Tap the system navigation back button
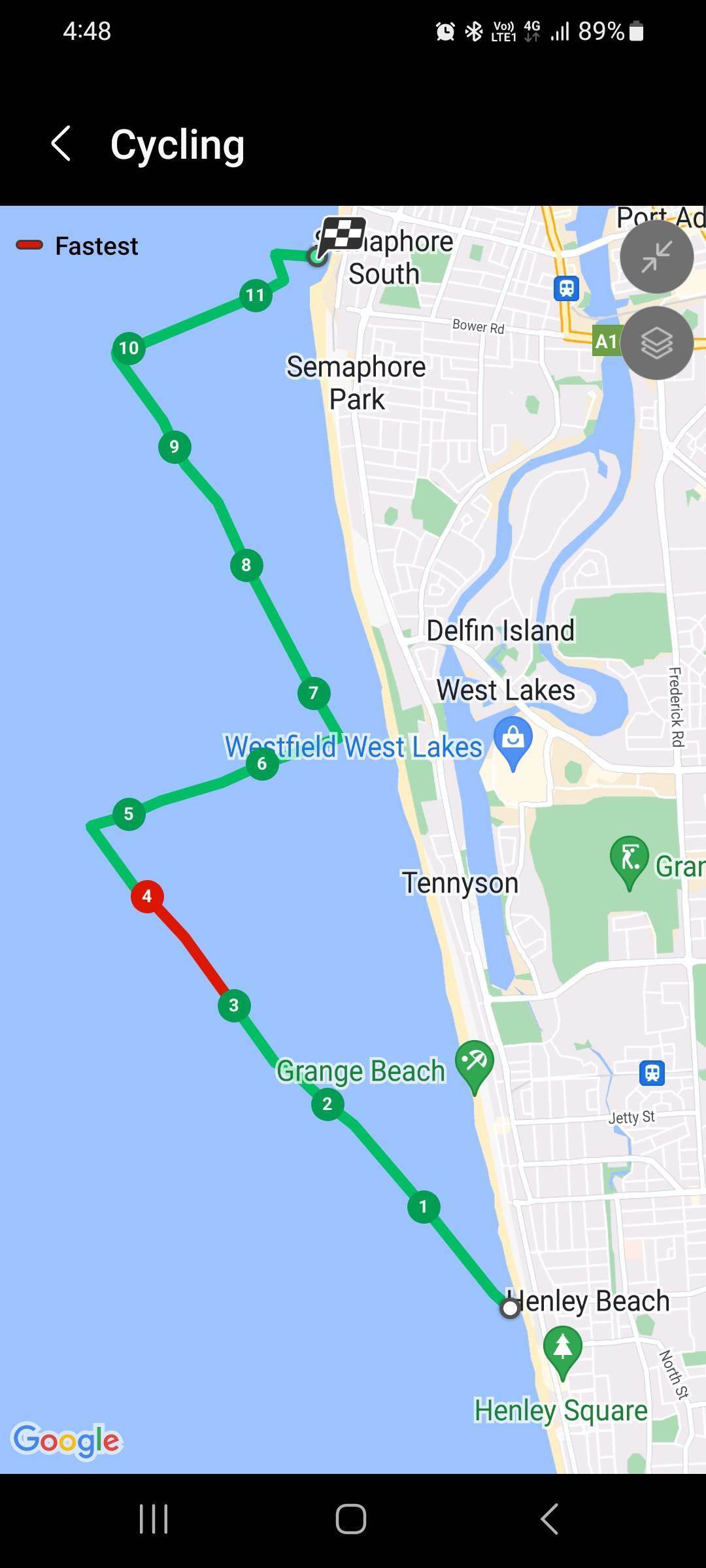The width and height of the screenshot is (706, 1568). [x=550, y=1518]
